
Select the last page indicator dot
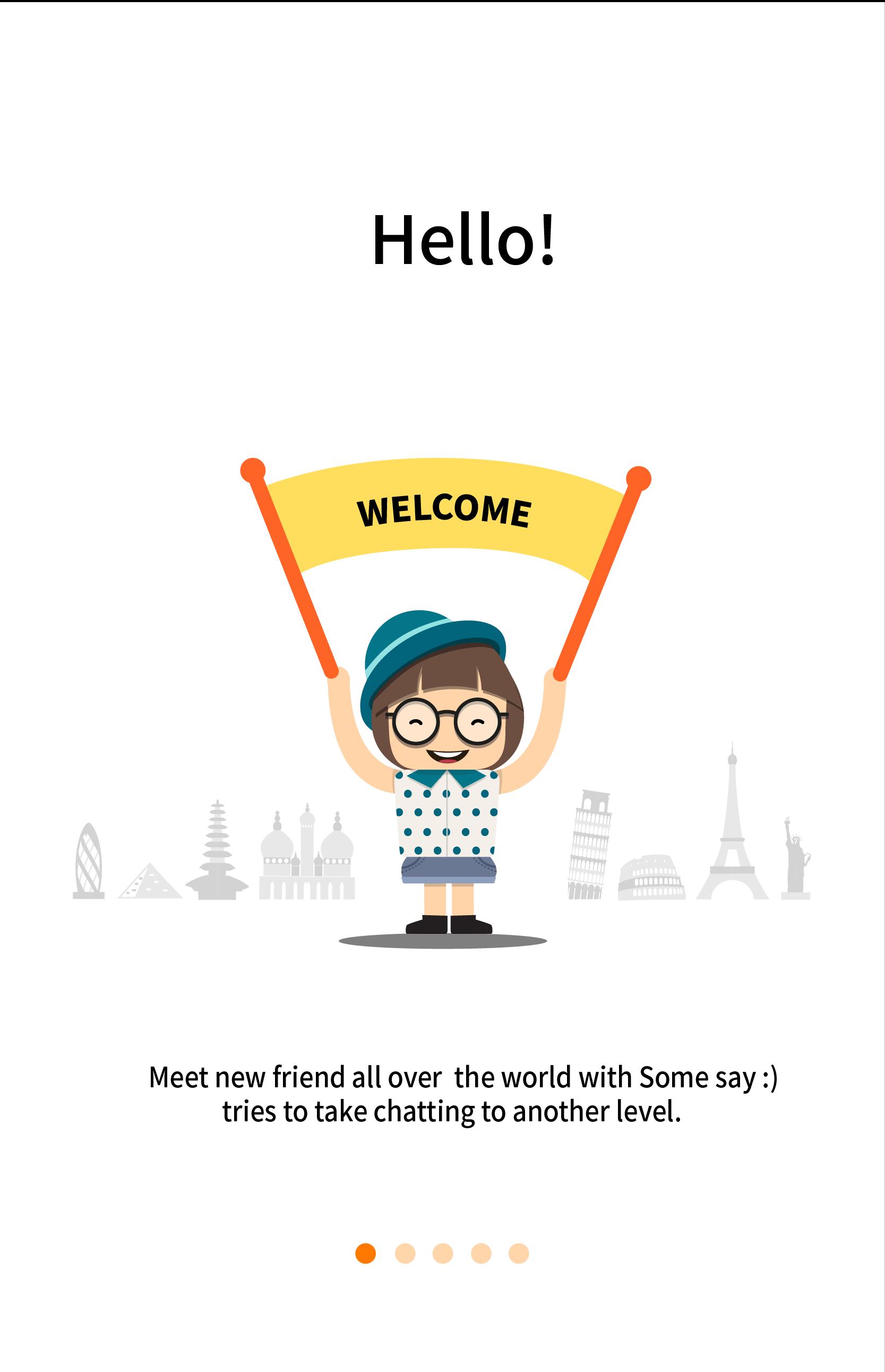coord(518,1253)
